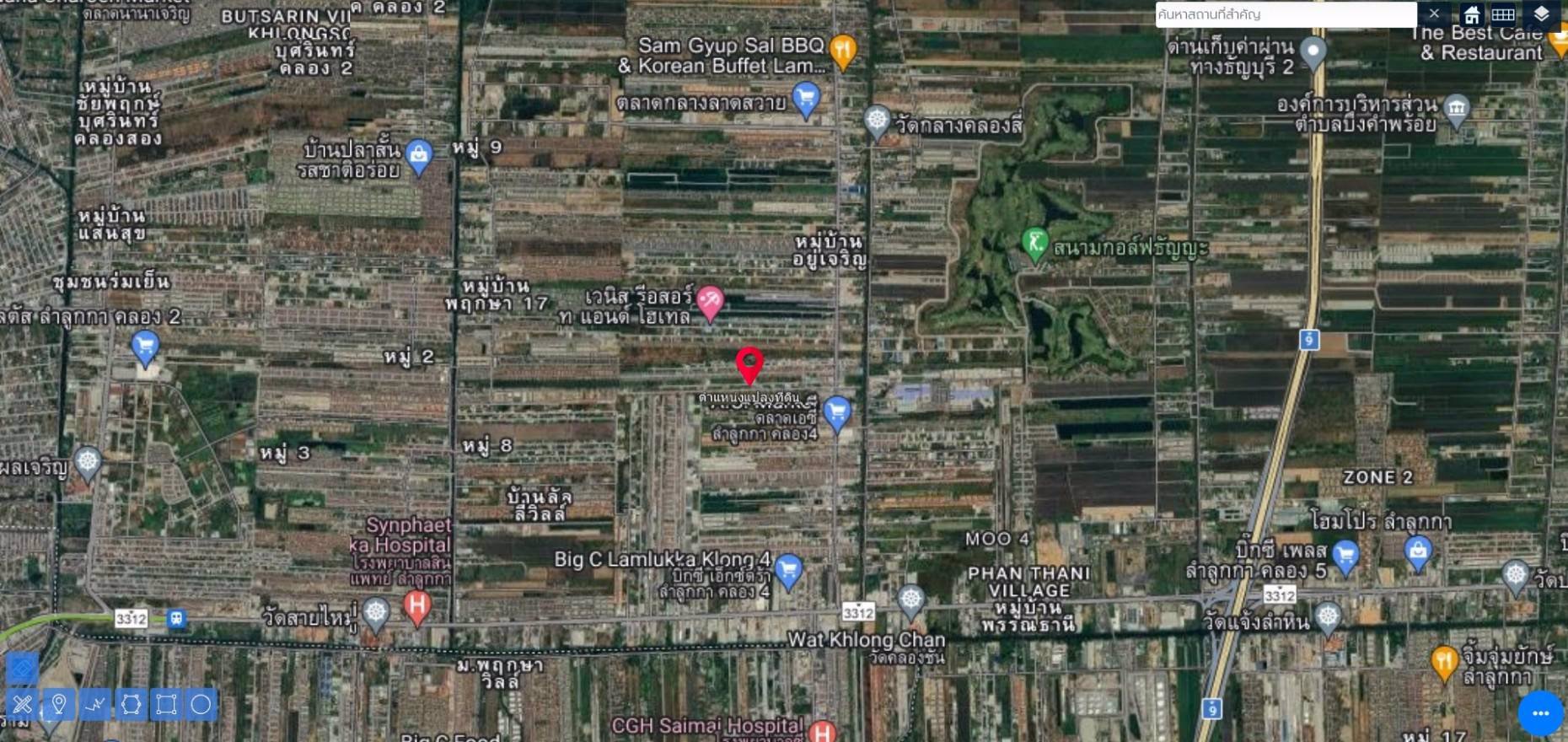Select the rectangle drawing tool
This screenshot has height=742, width=1568.
[166, 704]
